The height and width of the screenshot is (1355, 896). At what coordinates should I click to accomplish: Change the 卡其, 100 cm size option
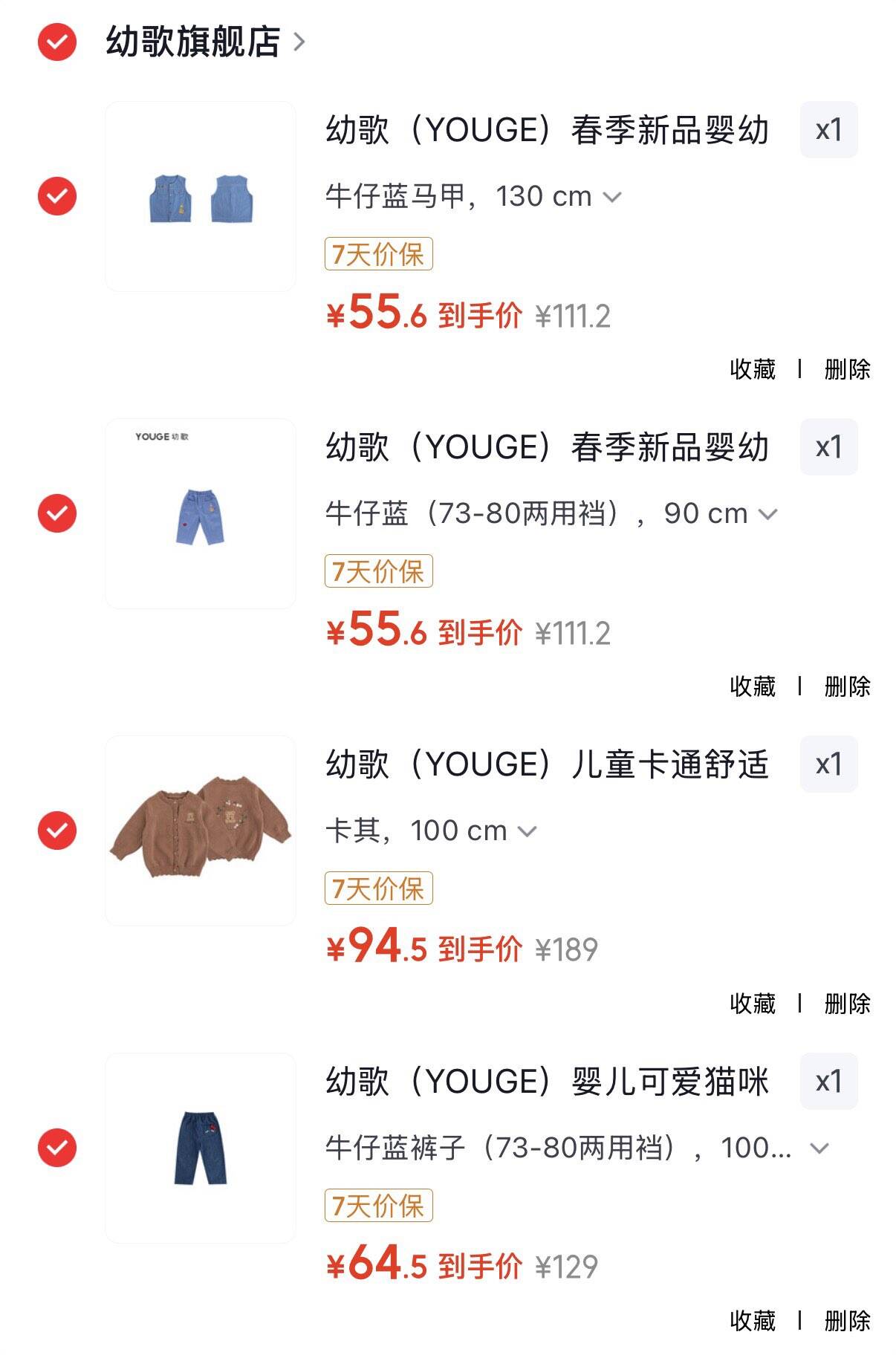pyautogui.click(x=431, y=831)
